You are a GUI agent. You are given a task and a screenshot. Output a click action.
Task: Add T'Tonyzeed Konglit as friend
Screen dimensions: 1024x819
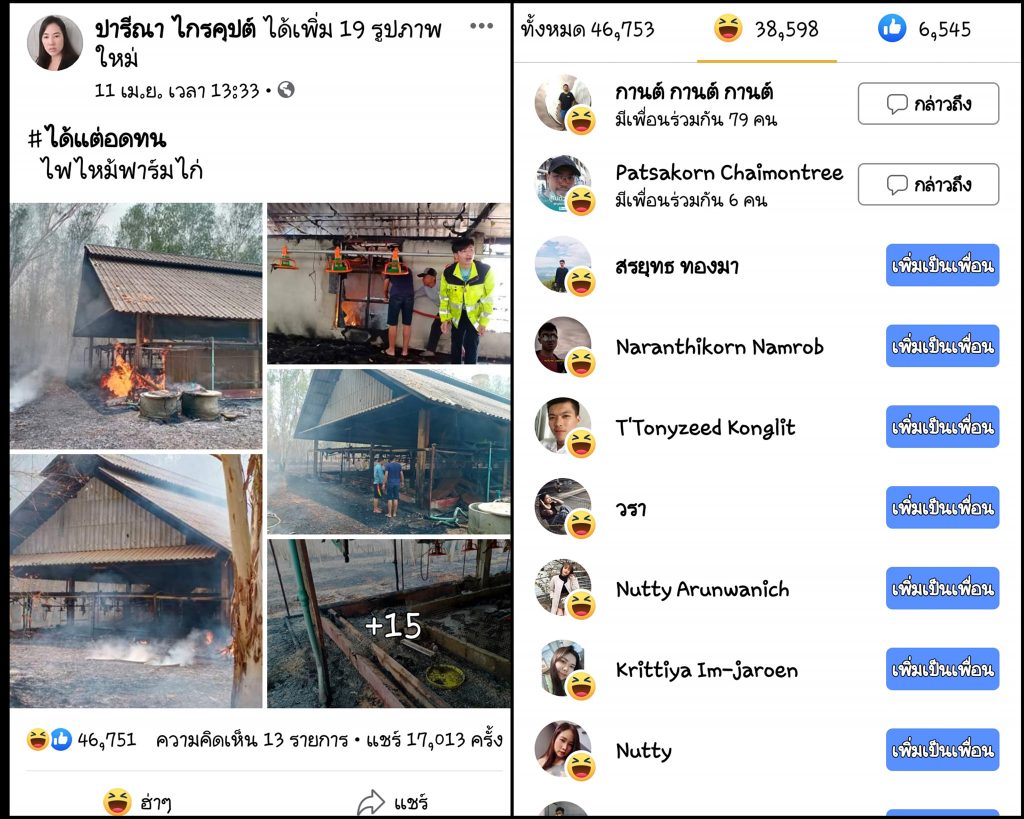click(942, 427)
